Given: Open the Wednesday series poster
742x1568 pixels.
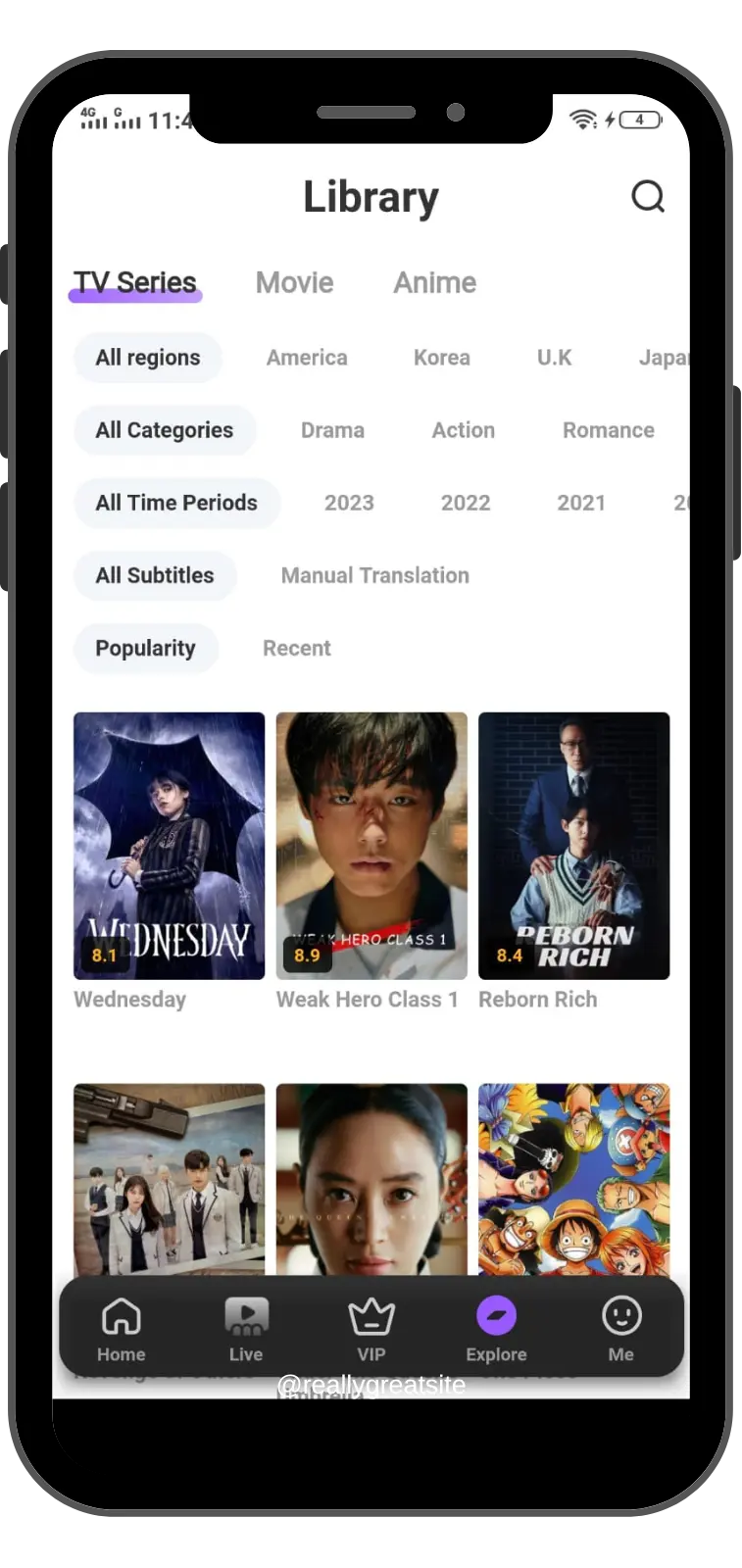Looking at the screenshot, I should point(169,846).
